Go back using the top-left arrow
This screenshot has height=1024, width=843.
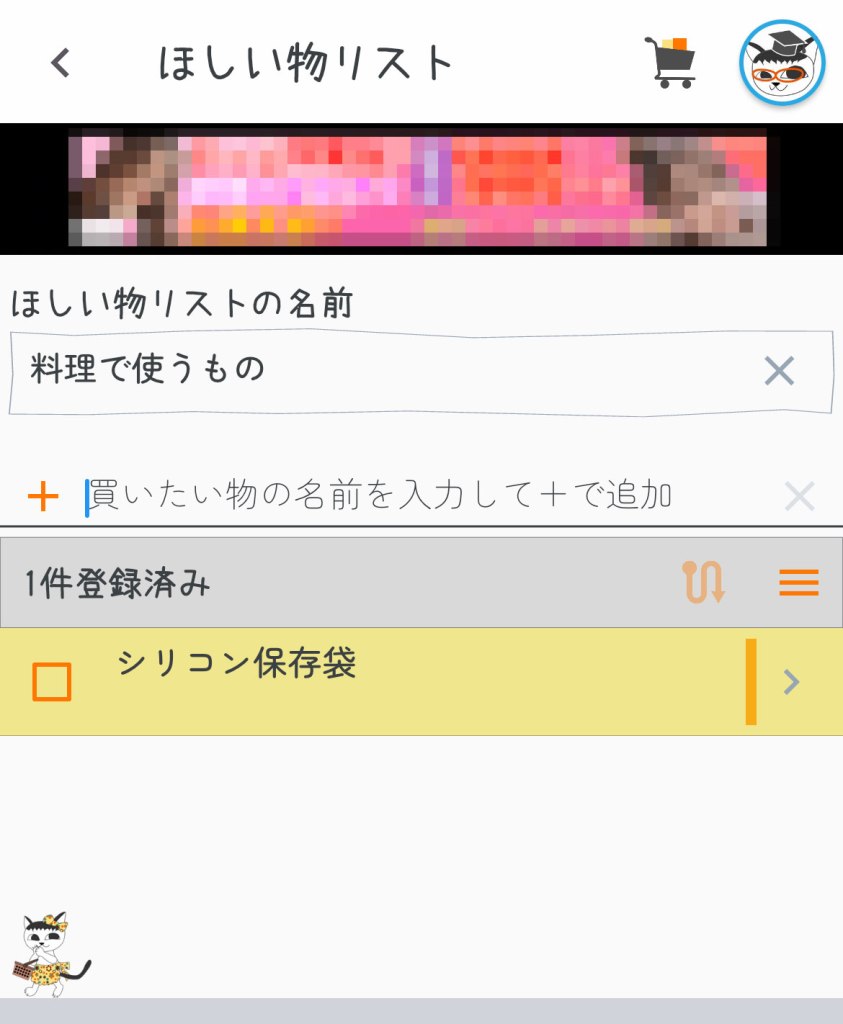(x=61, y=63)
